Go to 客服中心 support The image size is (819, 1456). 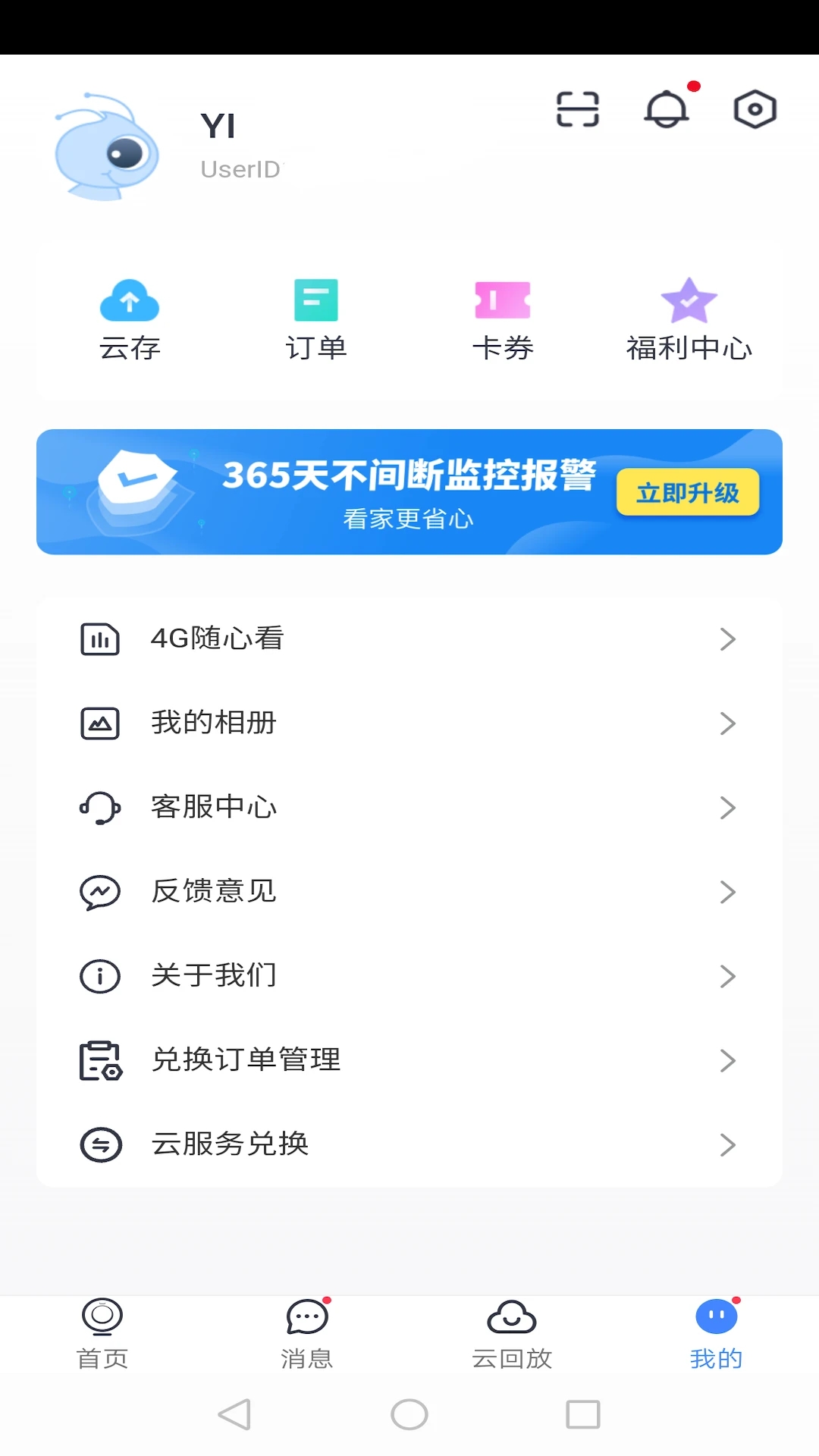tap(409, 807)
